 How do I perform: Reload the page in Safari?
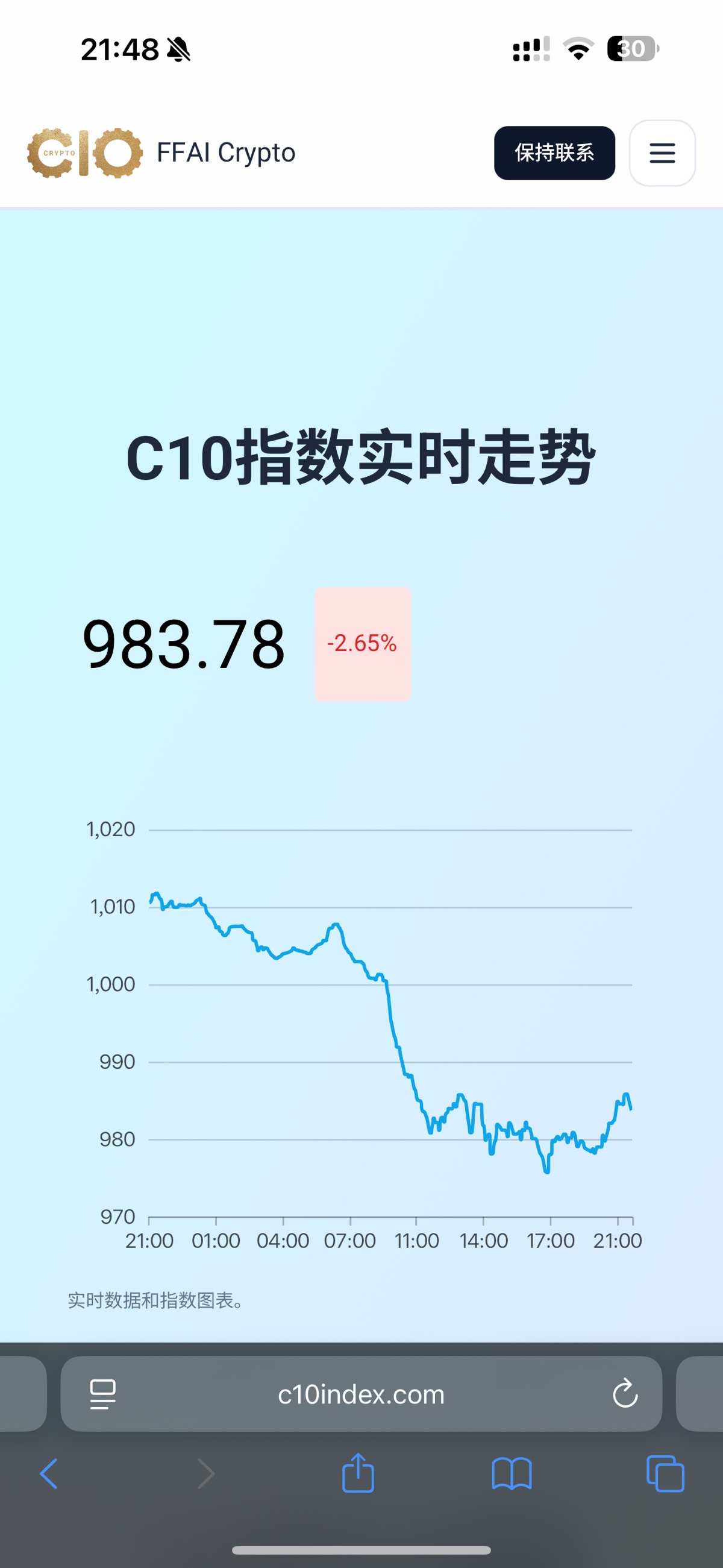(x=625, y=1393)
